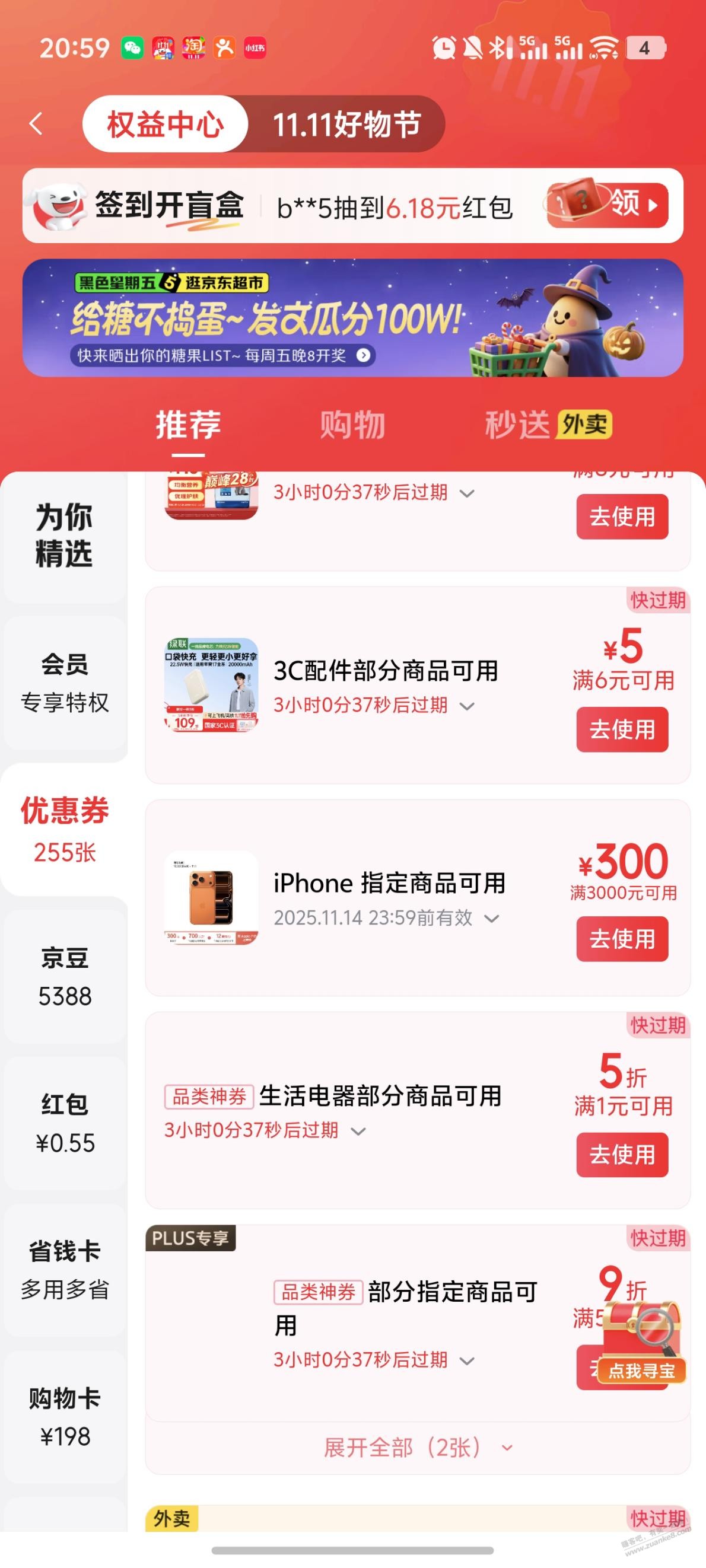Use the 生活电器 5折 coupon
Viewport: 706px width, 1568px height.
point(622,1154)
